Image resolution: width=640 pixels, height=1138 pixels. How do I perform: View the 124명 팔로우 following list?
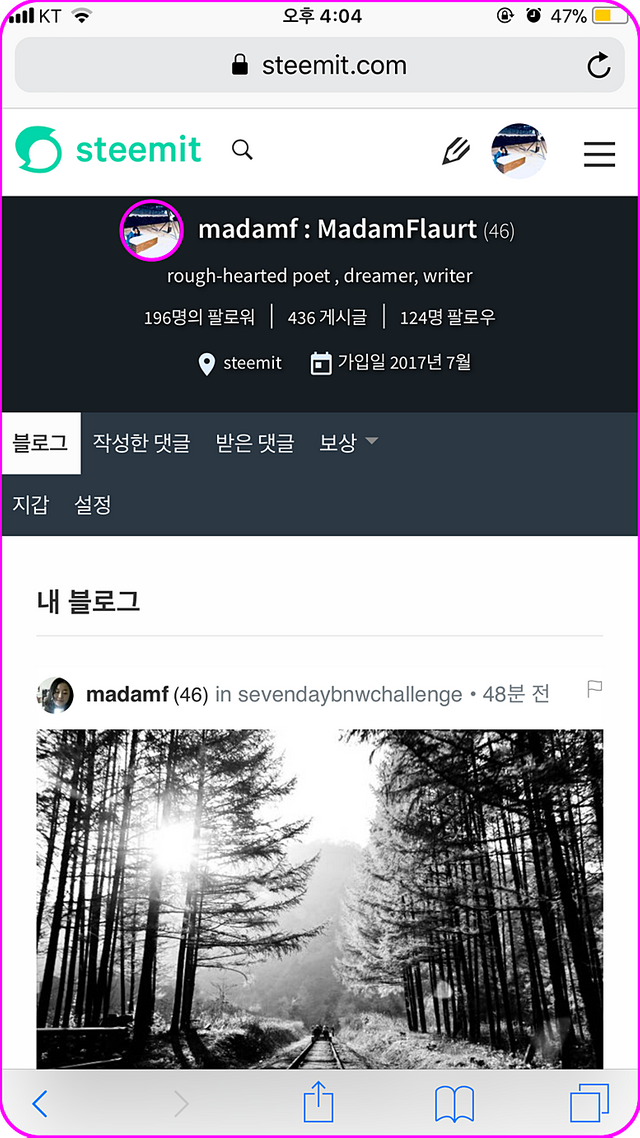[447, 318]
